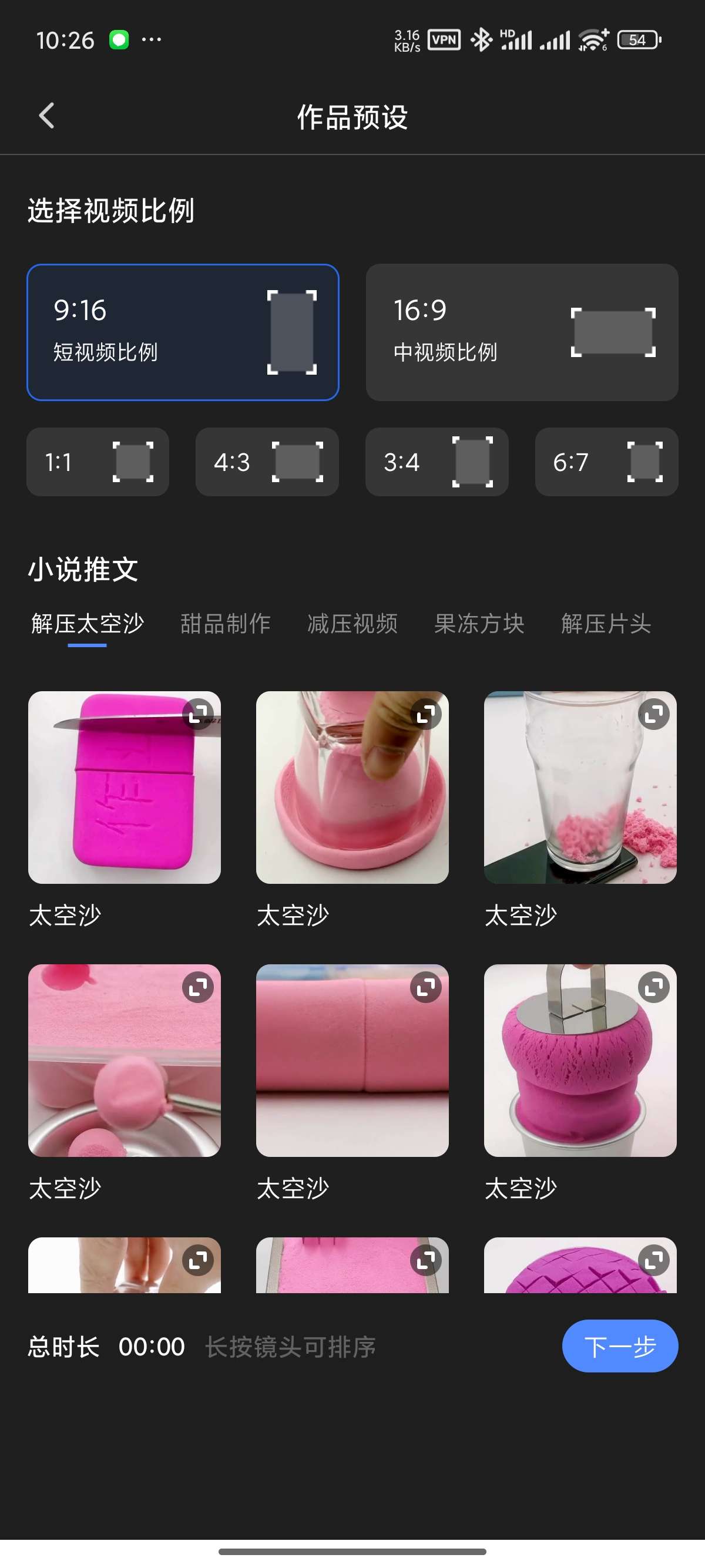Tap expand icon on the pink sand roll thumbnail
Screen dimensions: 705x1568
tap(427, 987)
